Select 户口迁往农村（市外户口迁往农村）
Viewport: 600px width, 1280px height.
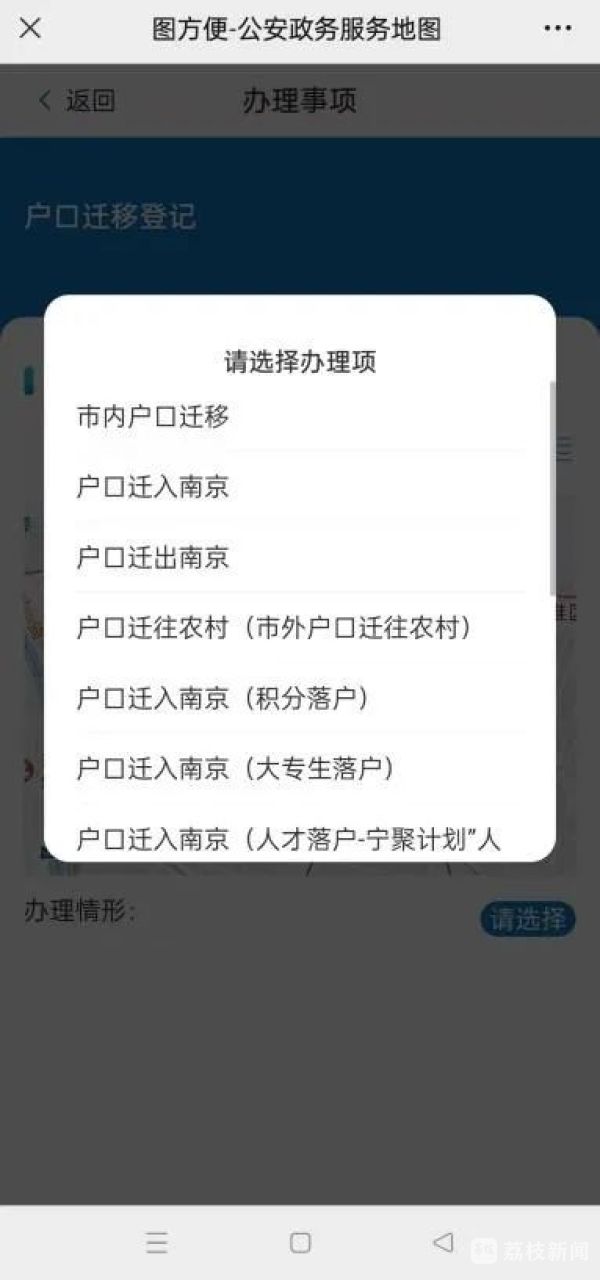click(299, 628)
